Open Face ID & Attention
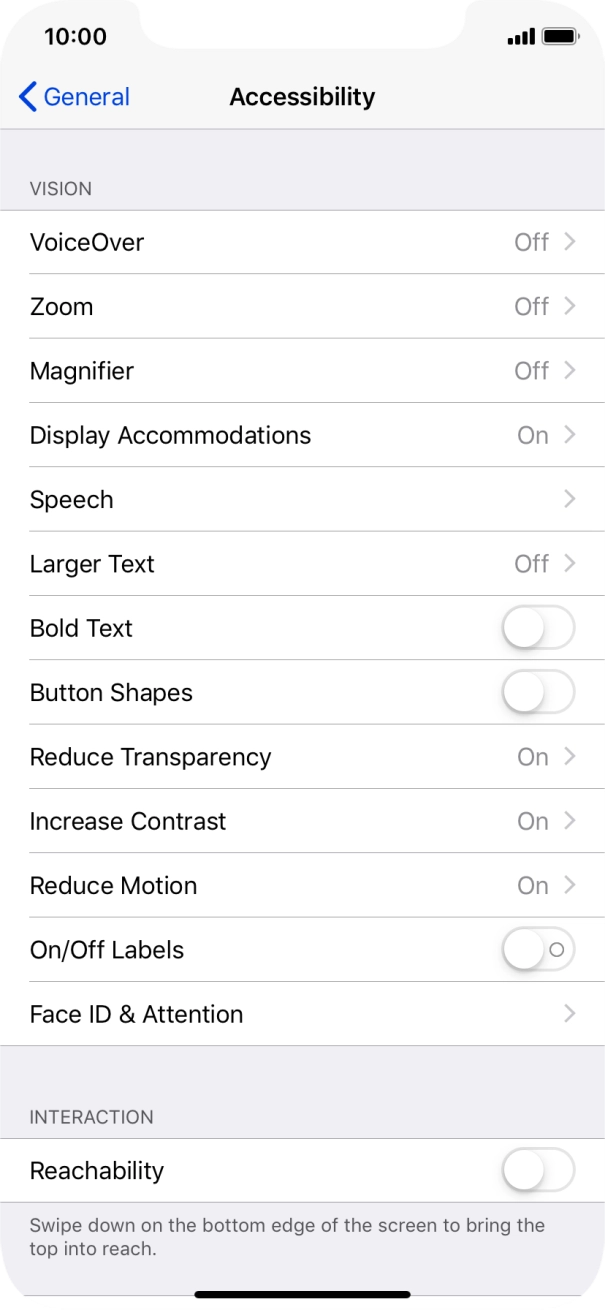This screenshot has width=605, height=1310. coord(300,1014)
